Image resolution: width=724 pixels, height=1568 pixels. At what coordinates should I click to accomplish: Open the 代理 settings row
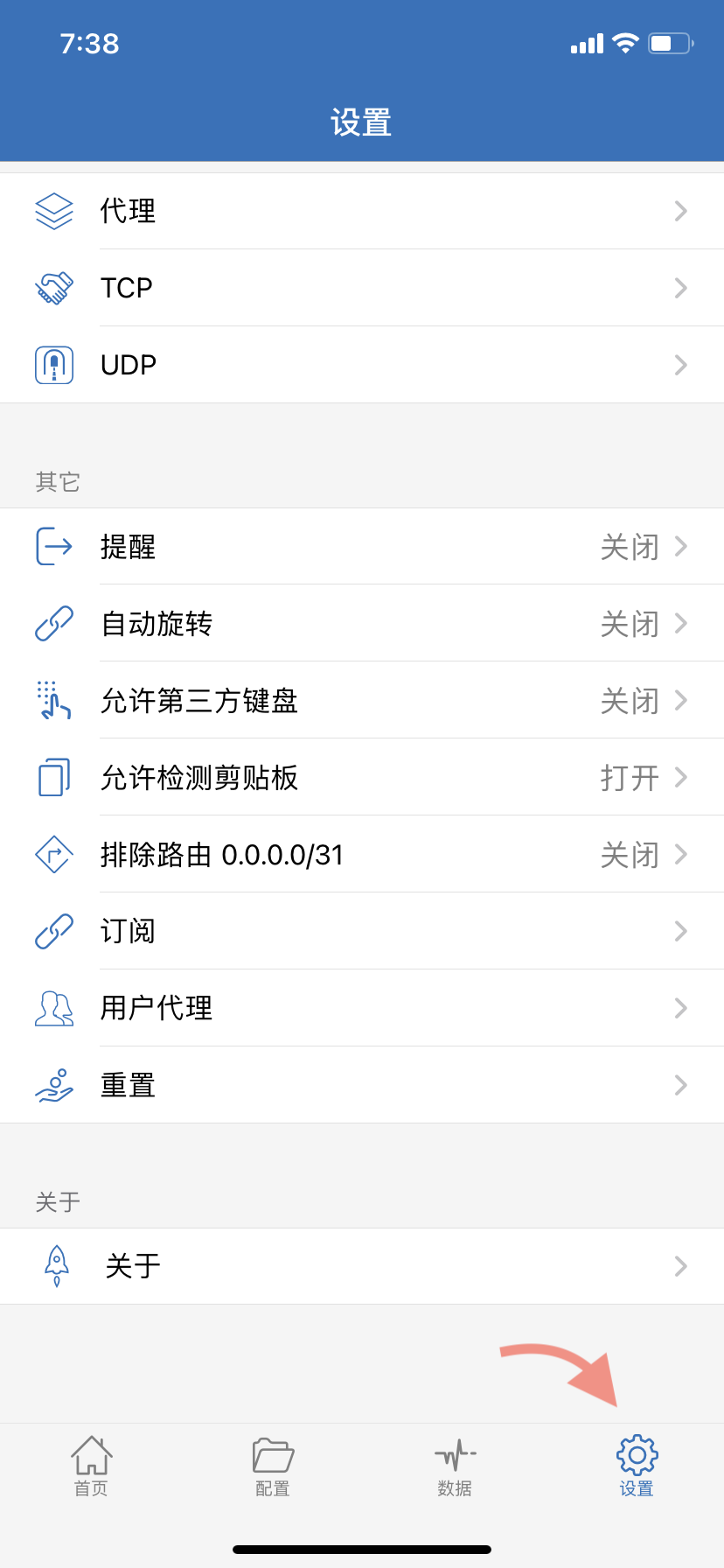coord(362,211)
